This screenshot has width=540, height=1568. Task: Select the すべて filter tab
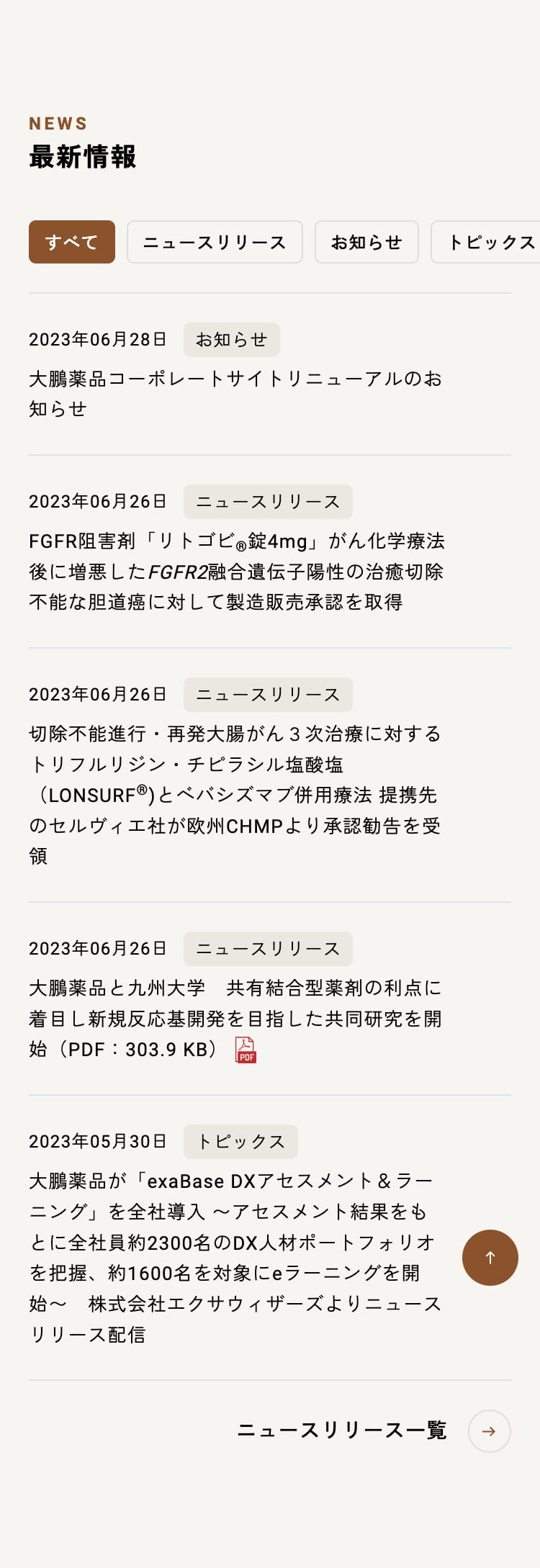pyautogui.click(x=72, y=242)
